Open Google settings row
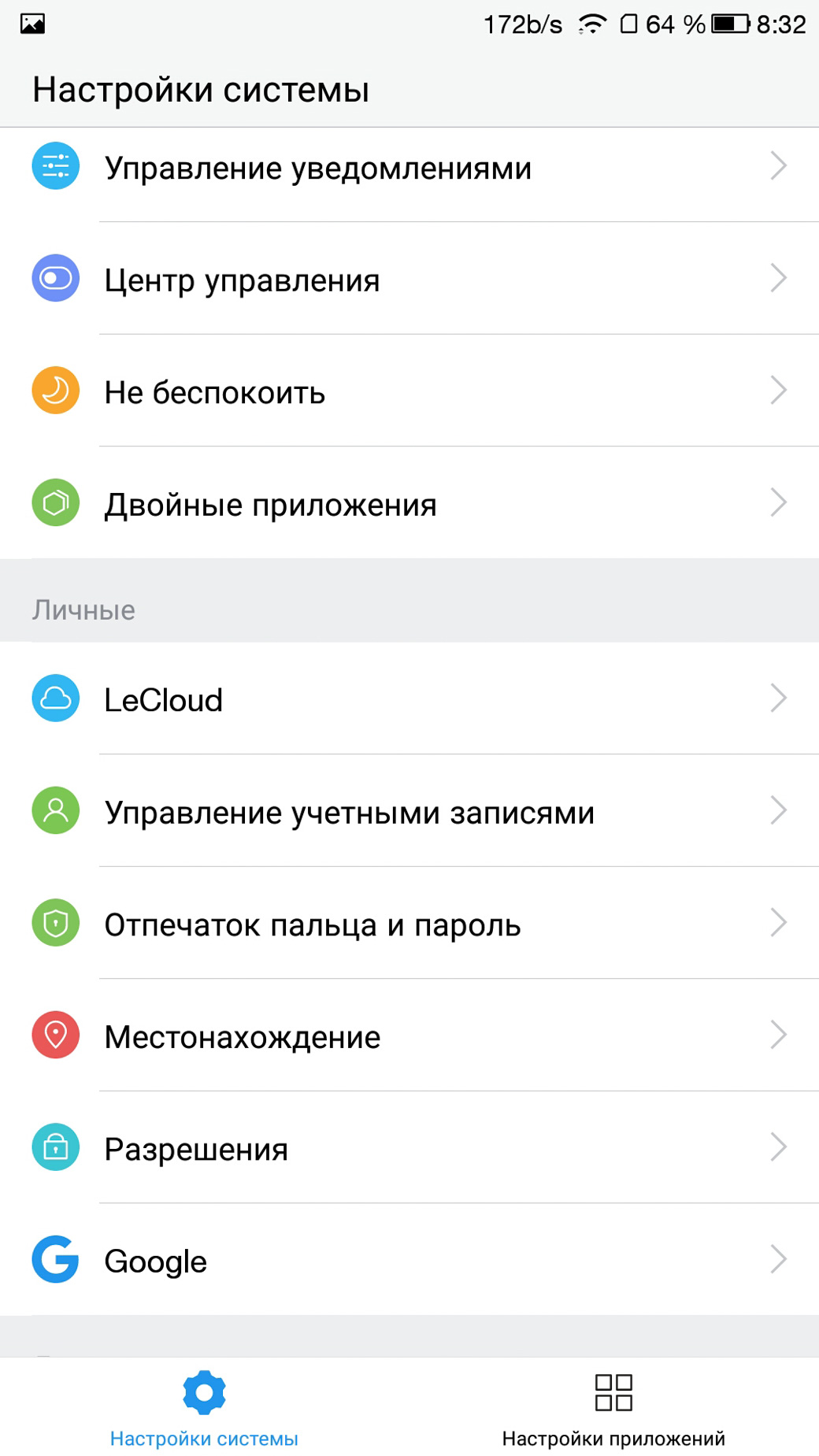819x1456 pixels. coord(409,1259)
